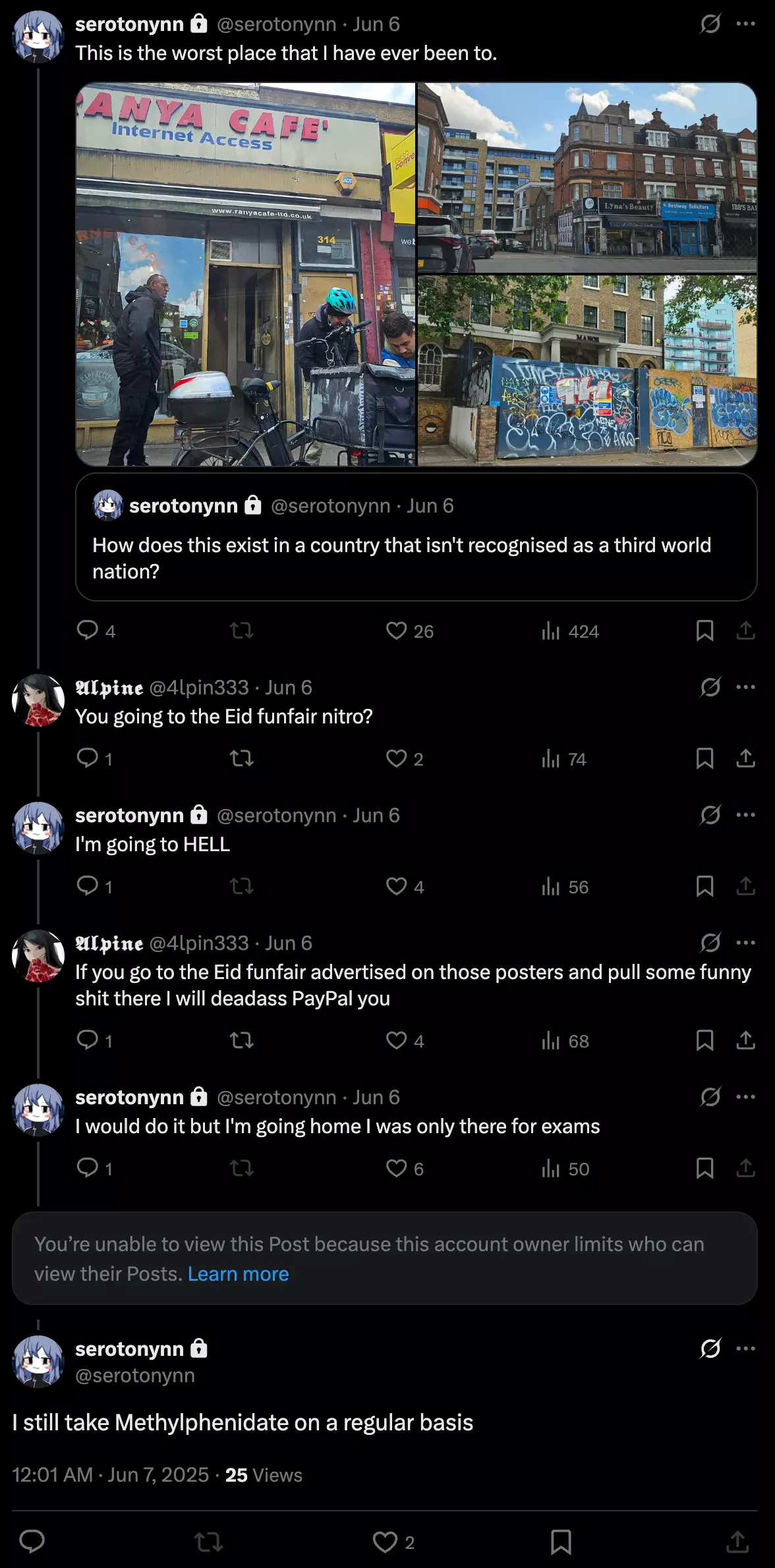The height and width of the screenshot is (1568, 775).
Task: Follow the Learn more link
Action: 238,1274
